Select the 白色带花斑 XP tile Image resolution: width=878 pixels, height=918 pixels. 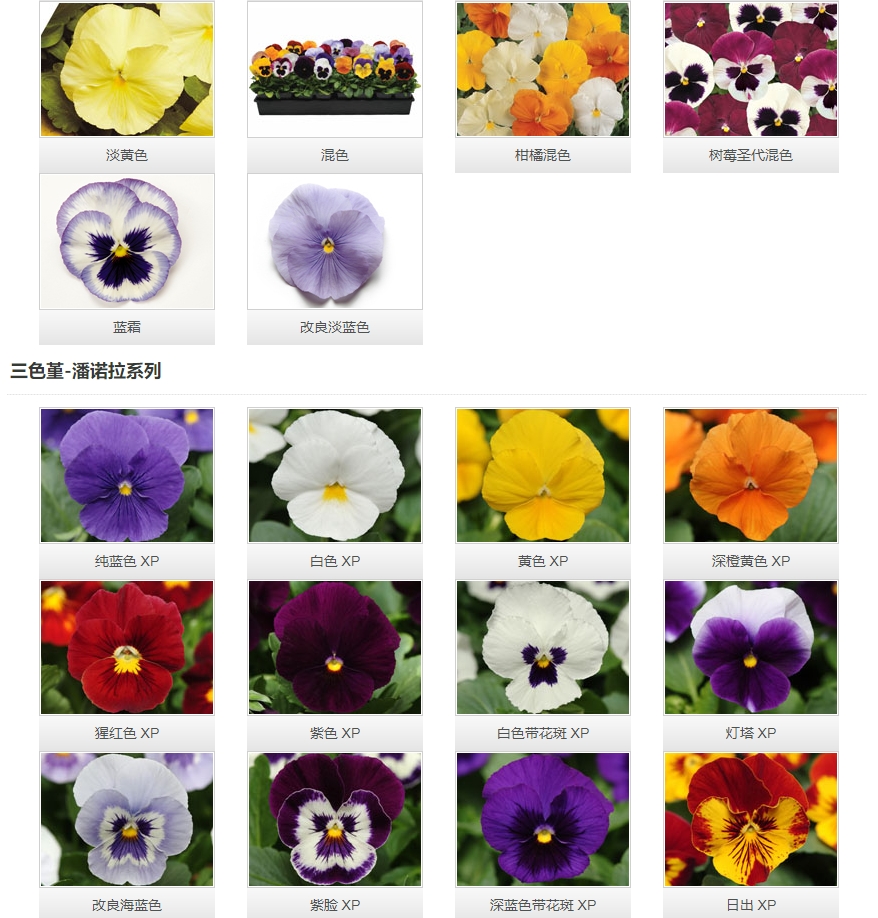[543, 647]
